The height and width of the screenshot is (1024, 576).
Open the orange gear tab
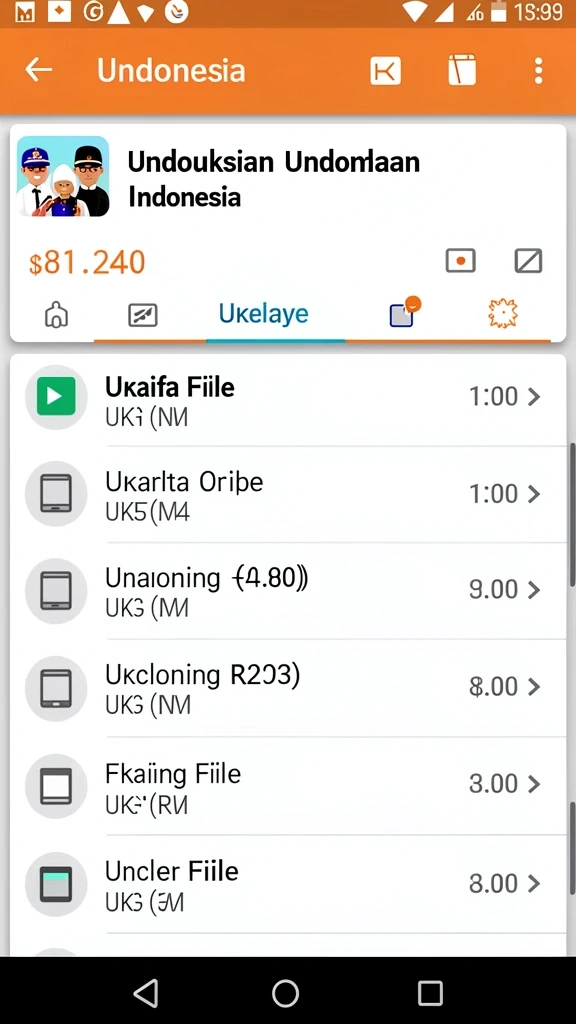[502, 313]
